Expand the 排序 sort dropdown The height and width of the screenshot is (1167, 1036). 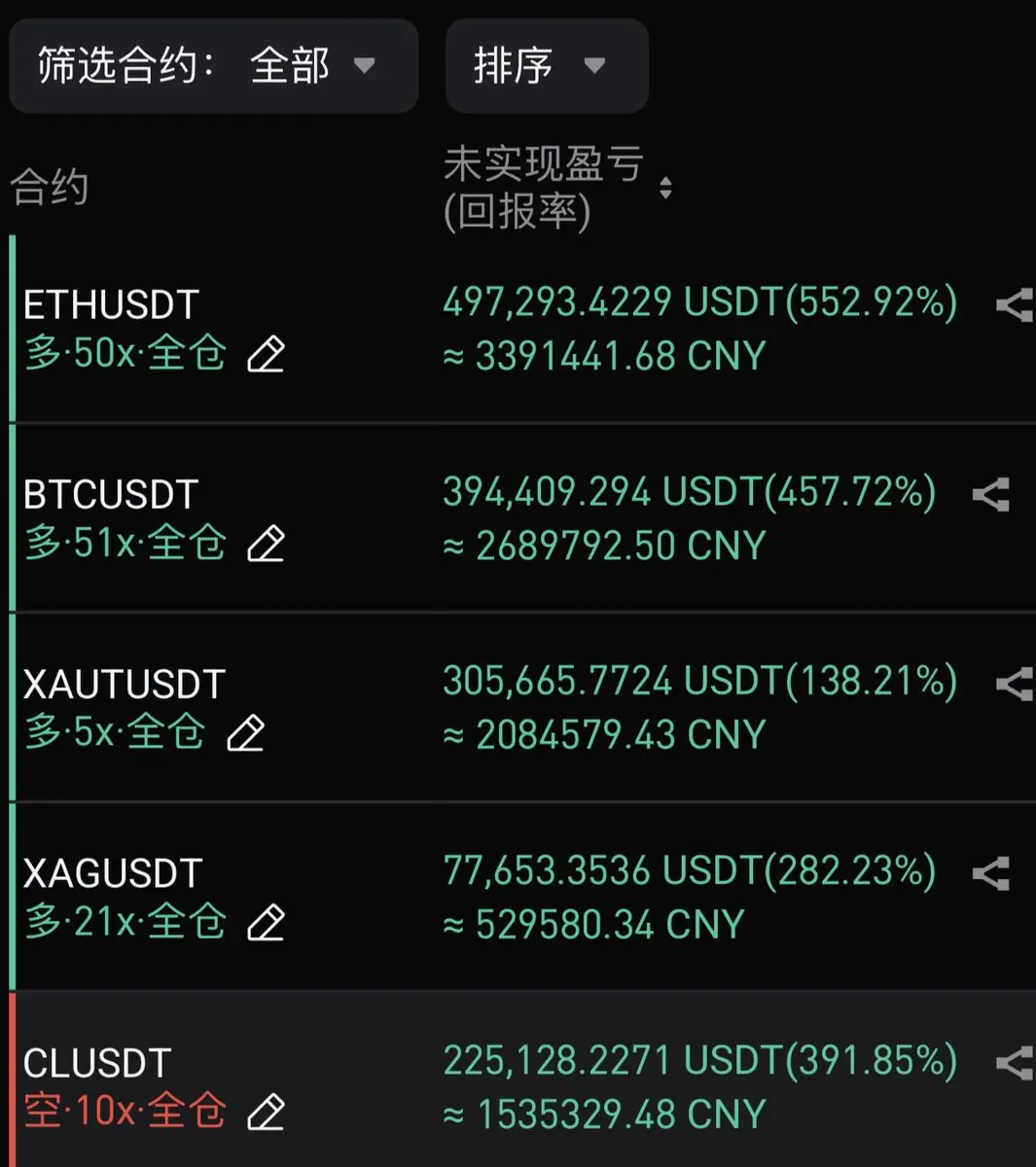coord(546,66)
